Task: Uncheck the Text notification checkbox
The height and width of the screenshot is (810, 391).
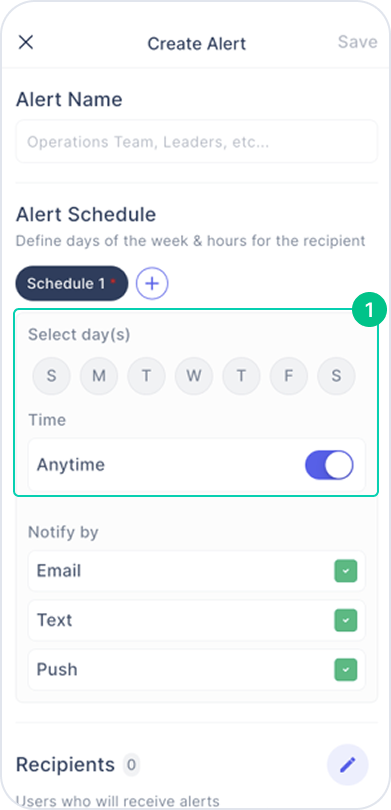Action: 346,620
